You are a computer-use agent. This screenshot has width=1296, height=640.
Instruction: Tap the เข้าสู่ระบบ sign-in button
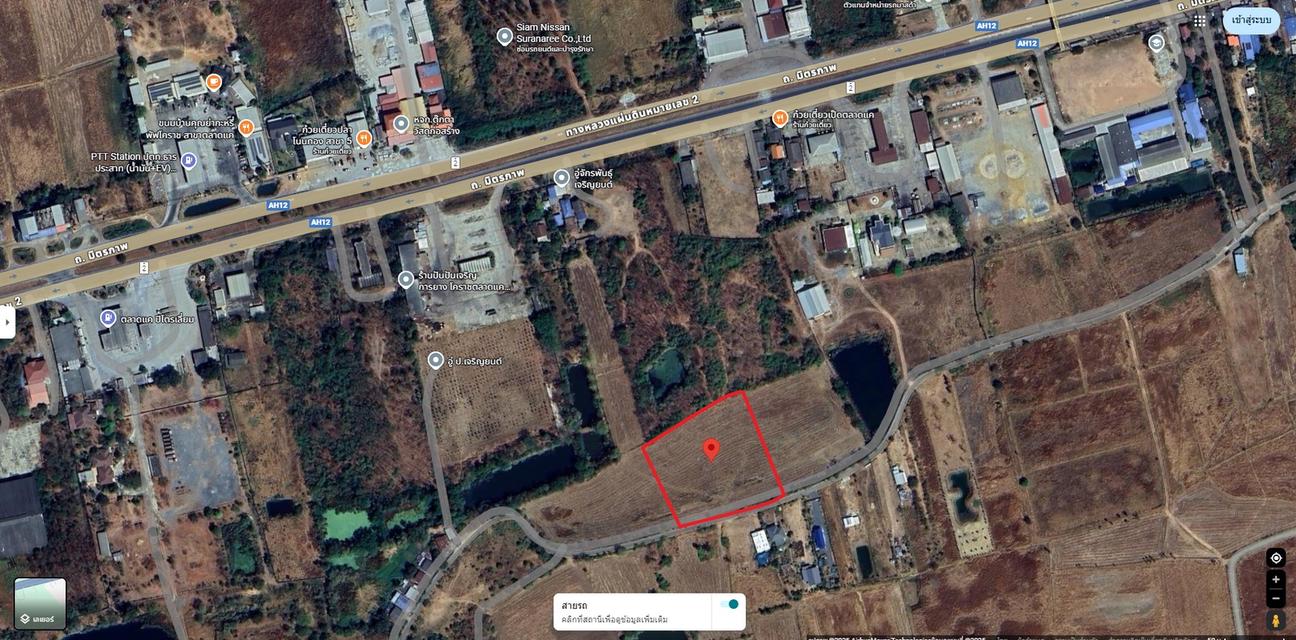coord(1251,20)
